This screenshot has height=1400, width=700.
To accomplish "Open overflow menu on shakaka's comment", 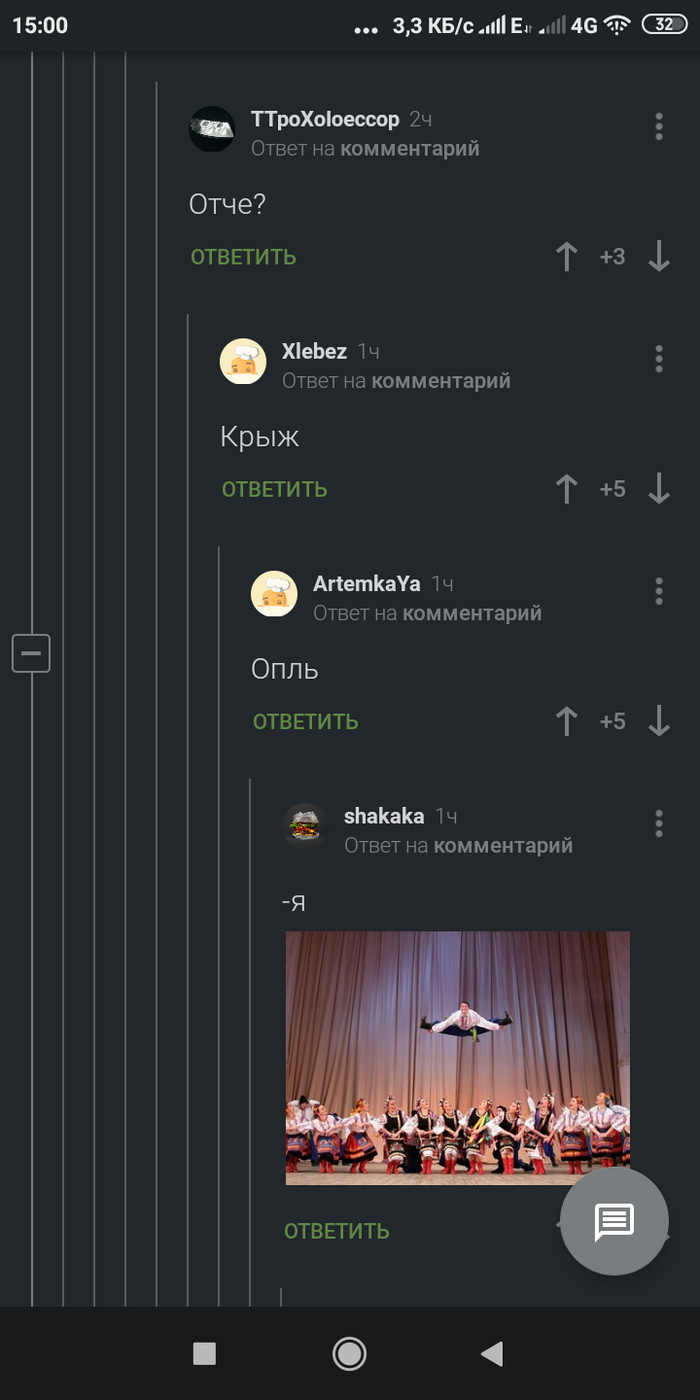I will click(658, 823).
